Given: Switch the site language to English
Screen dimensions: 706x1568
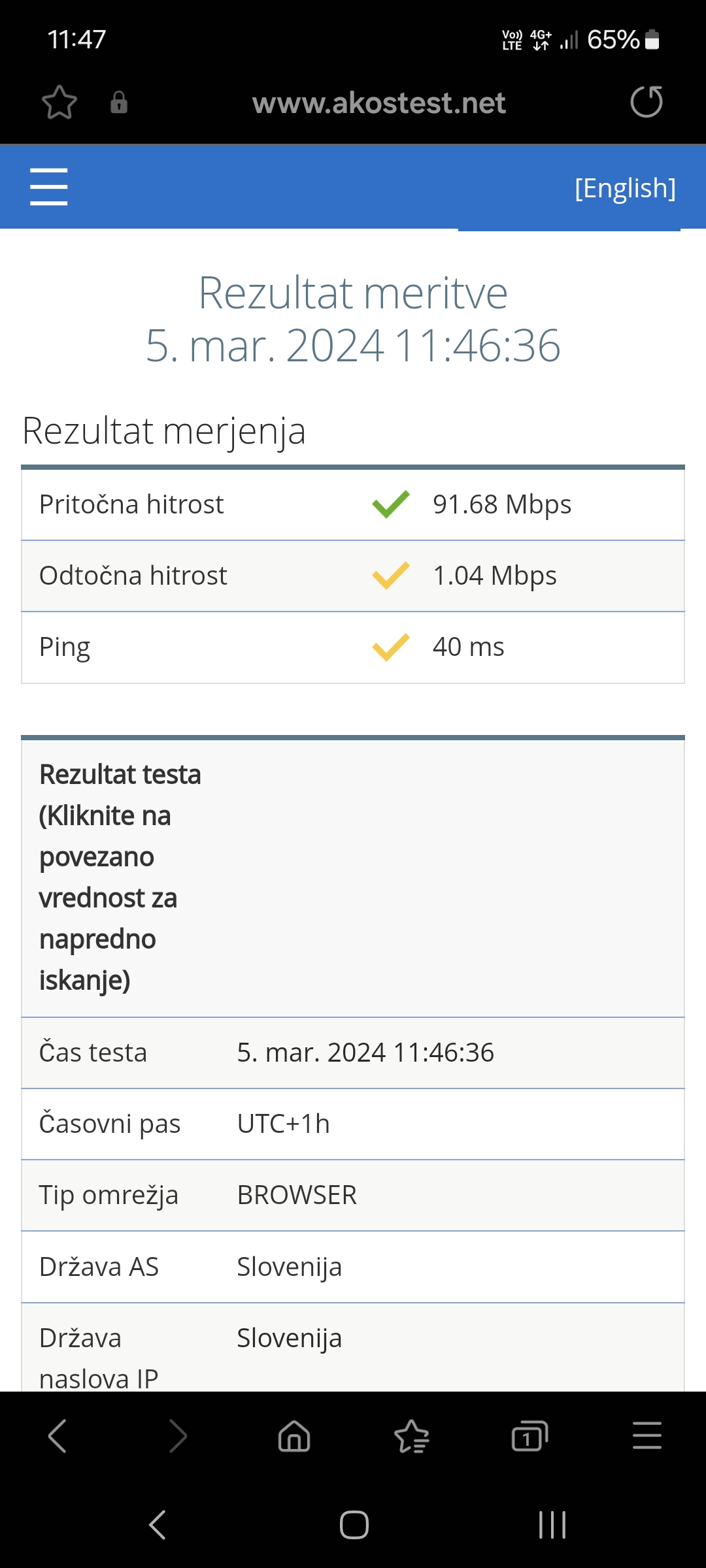Looking at the screenshot, I should pyautogui.click(x=625, y=188).
